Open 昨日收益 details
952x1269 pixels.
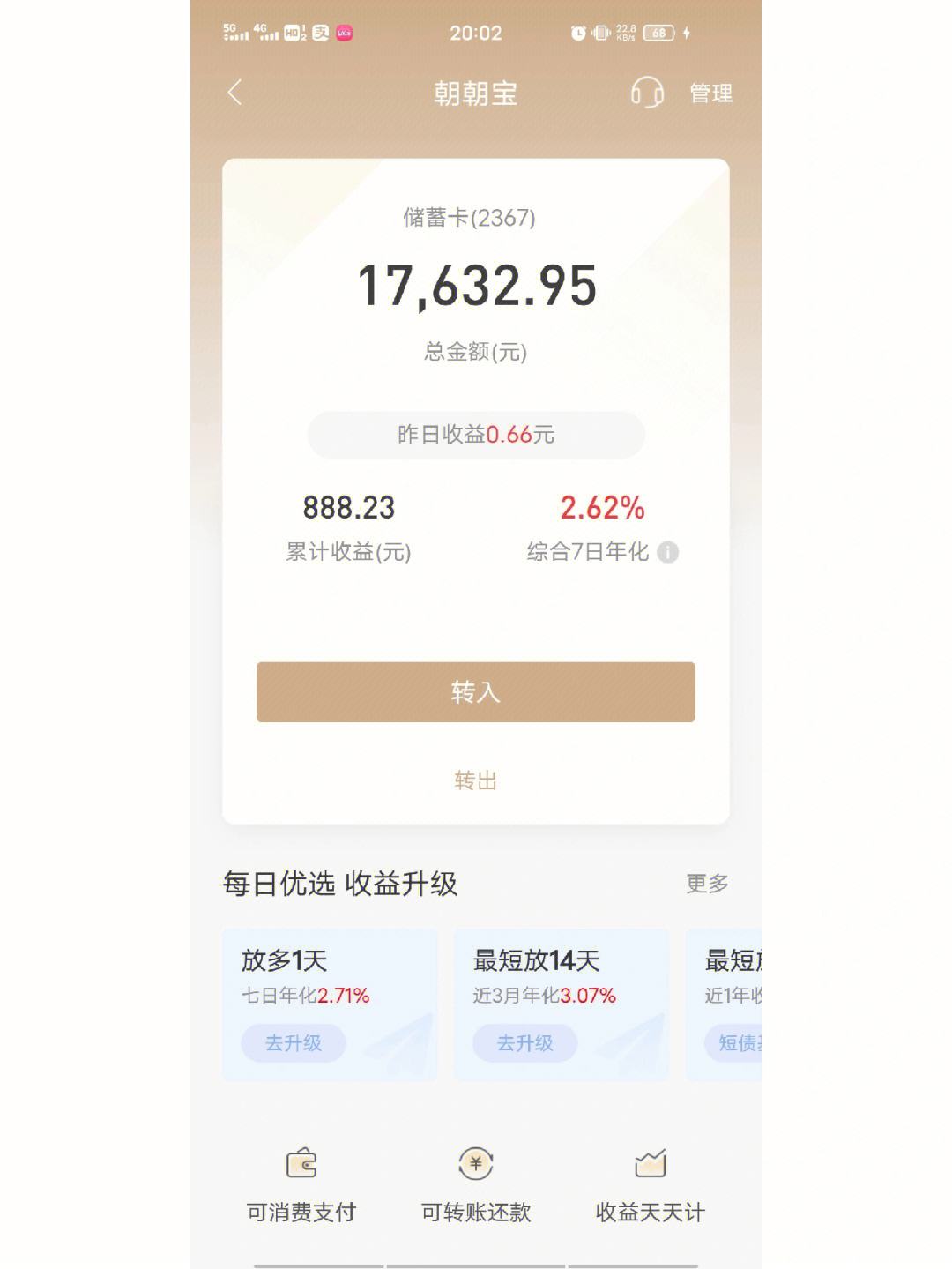pos(475,435)
